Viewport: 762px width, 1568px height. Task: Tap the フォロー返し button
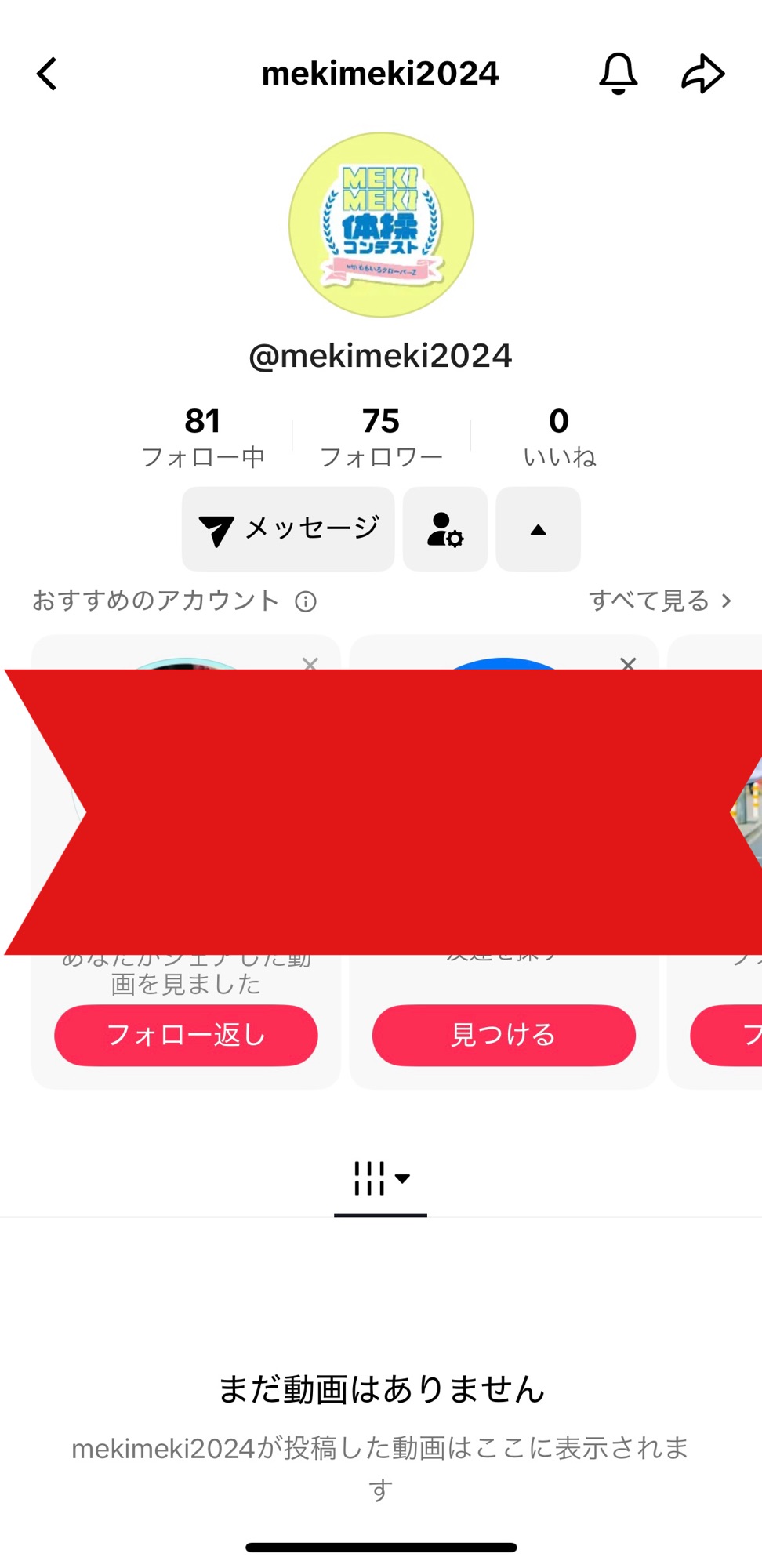tap(186, 1035)
